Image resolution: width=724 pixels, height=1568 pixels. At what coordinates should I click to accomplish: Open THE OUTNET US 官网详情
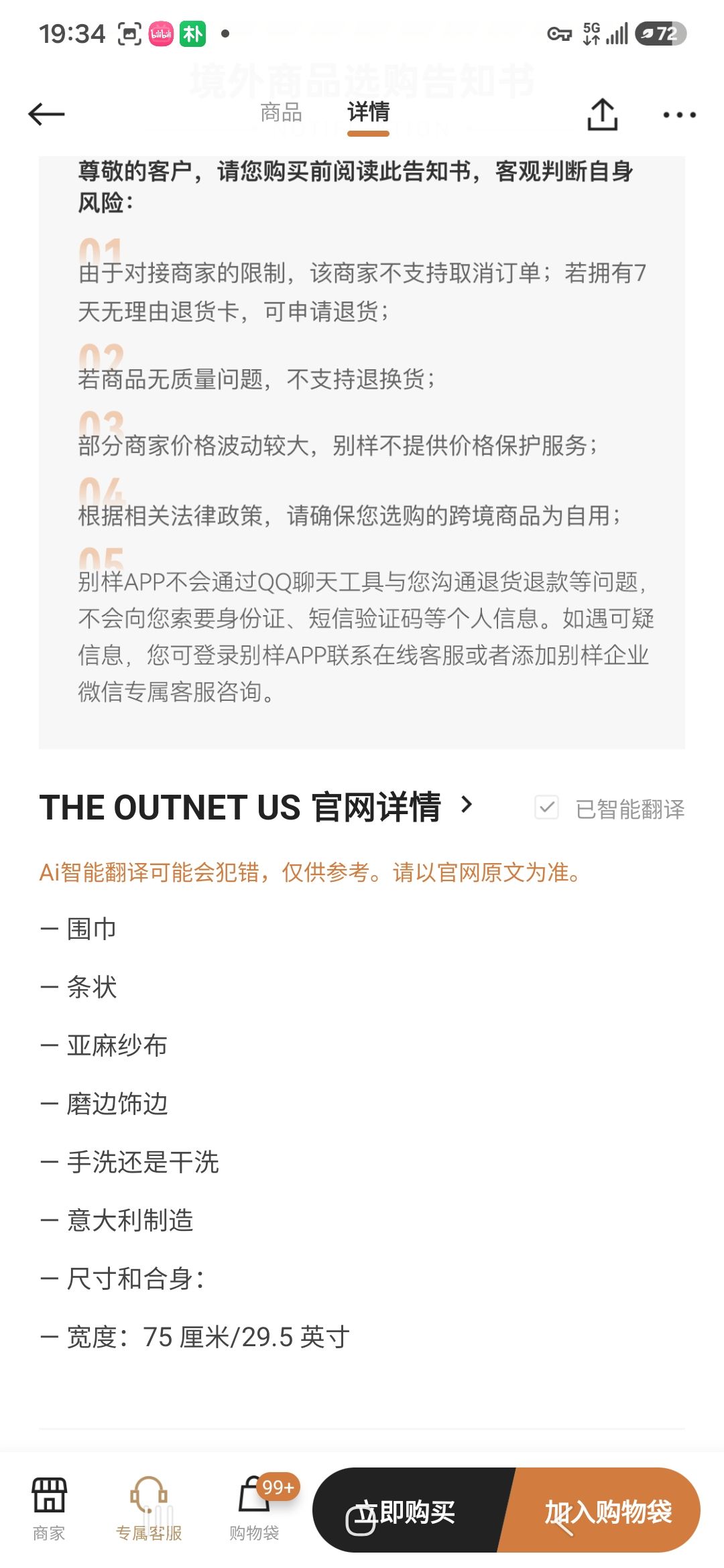[x=257, y=807]
